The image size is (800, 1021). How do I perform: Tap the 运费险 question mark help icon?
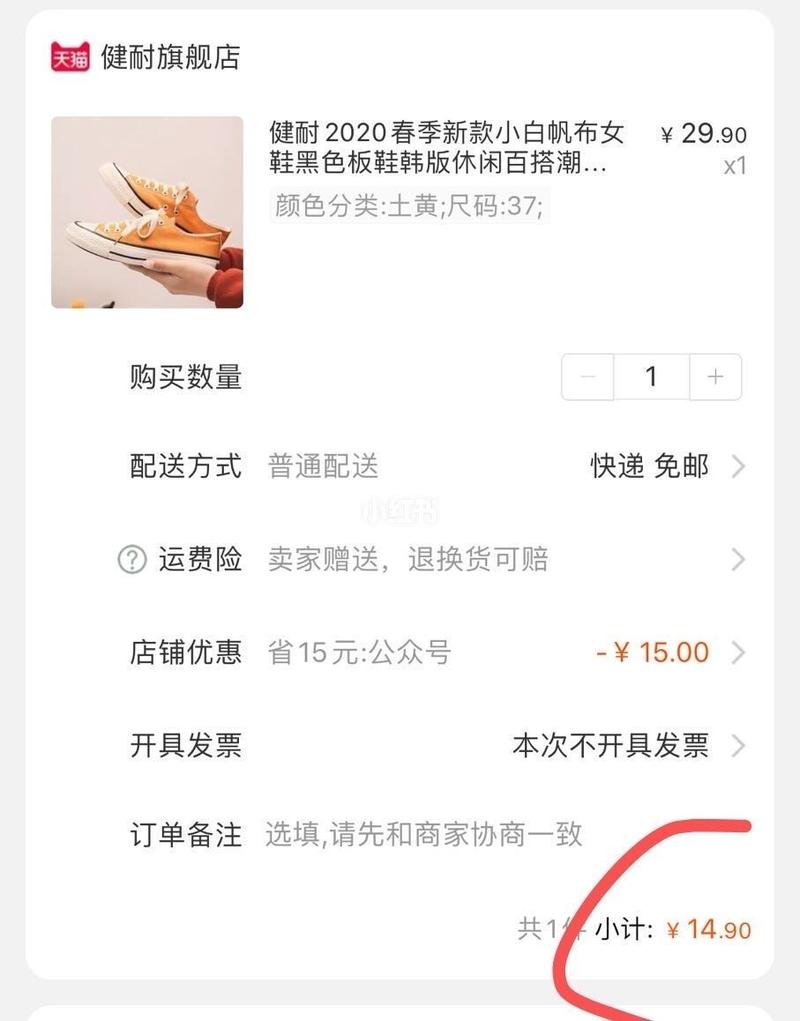tap(132, 560)
